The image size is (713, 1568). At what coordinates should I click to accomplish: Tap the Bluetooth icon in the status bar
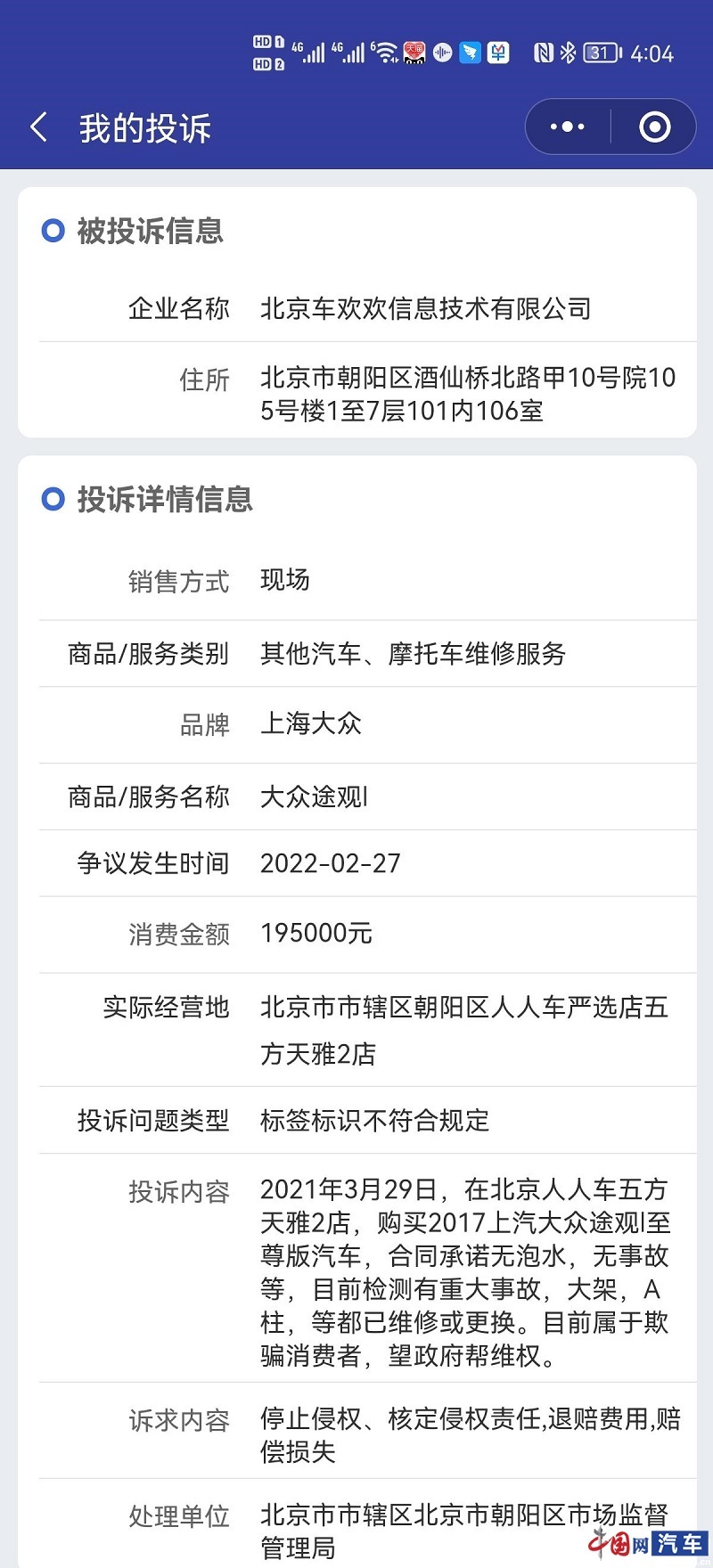(x=568, y=53)
